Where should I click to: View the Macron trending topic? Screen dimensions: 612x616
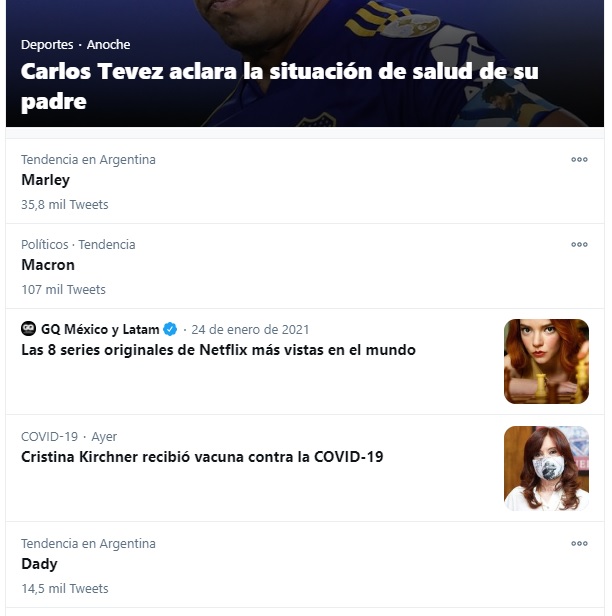click(x=48, y=266)
